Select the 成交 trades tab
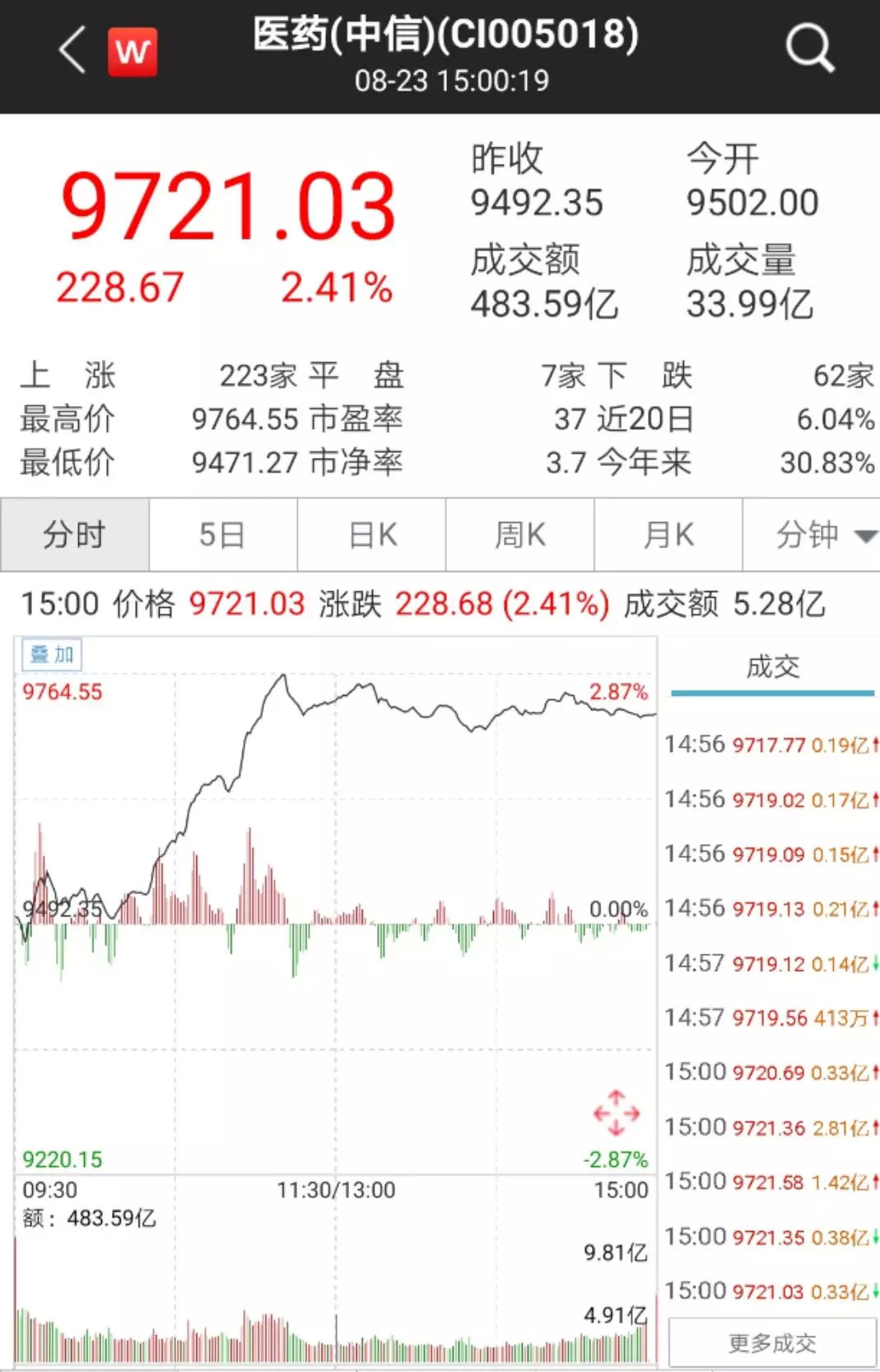The height and width of the screenshot is (1372, 880). 772,667
